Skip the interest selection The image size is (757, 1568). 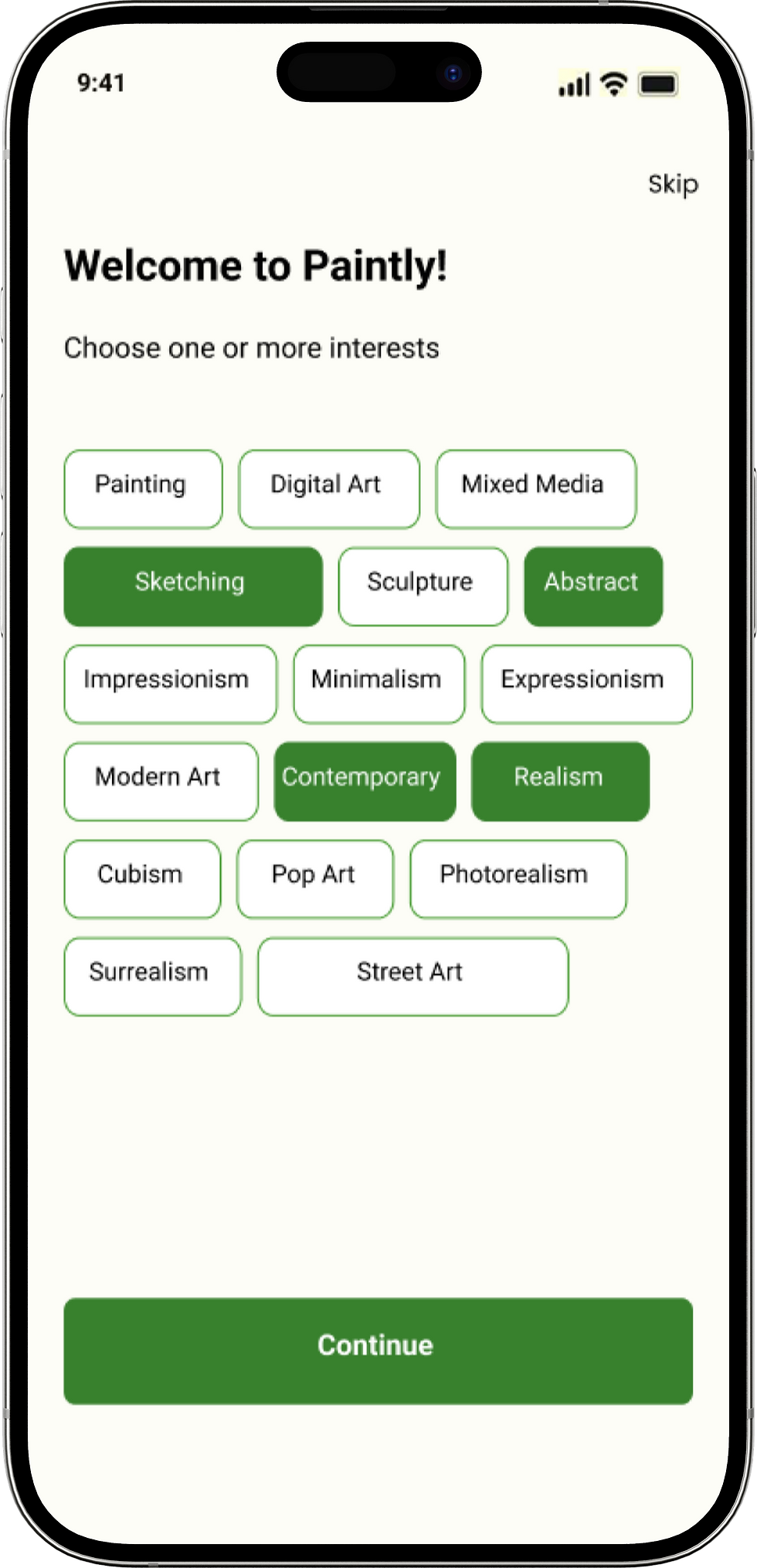673,185
